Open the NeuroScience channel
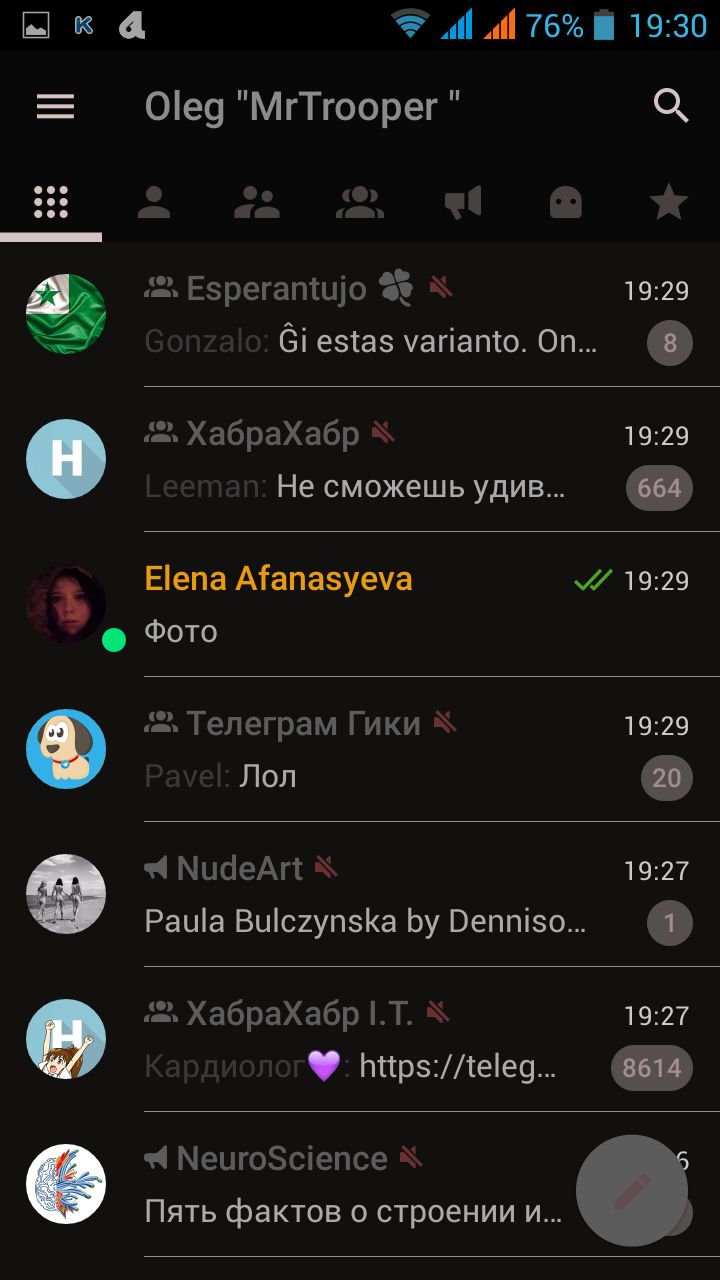The image size is (720, 1280). click(350, 1185)
